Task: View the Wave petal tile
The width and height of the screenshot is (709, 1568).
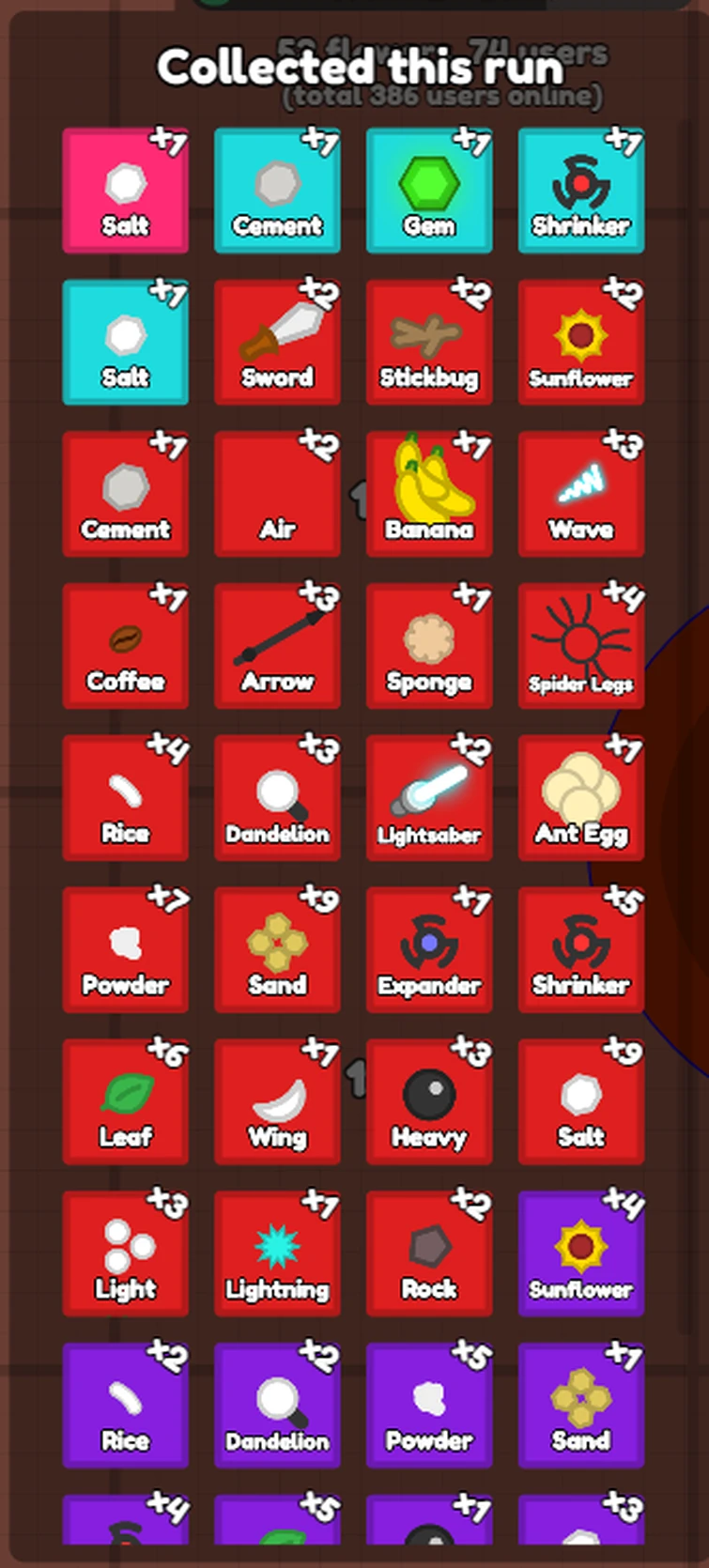Action: pos(581,495)
